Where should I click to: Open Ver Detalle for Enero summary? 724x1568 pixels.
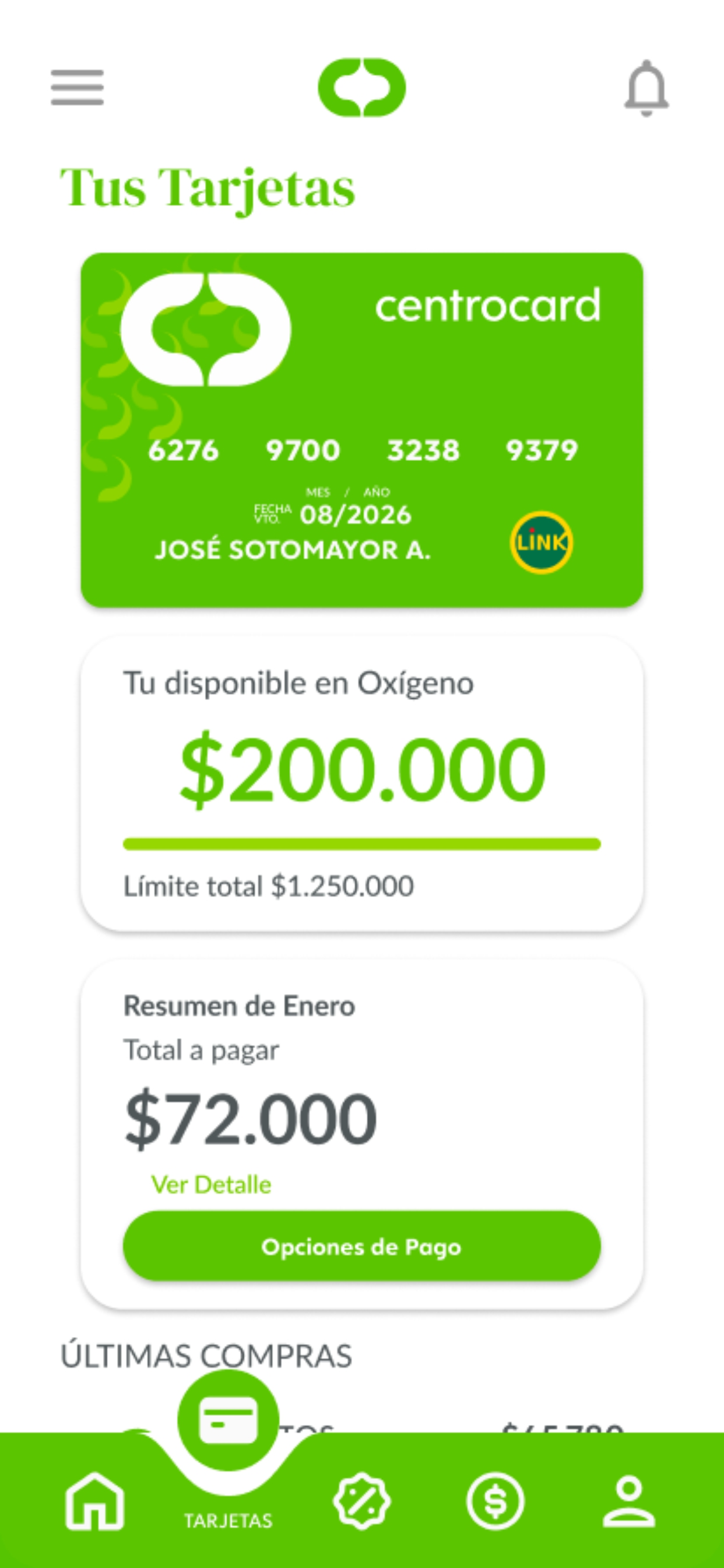tap(211, 1185)
